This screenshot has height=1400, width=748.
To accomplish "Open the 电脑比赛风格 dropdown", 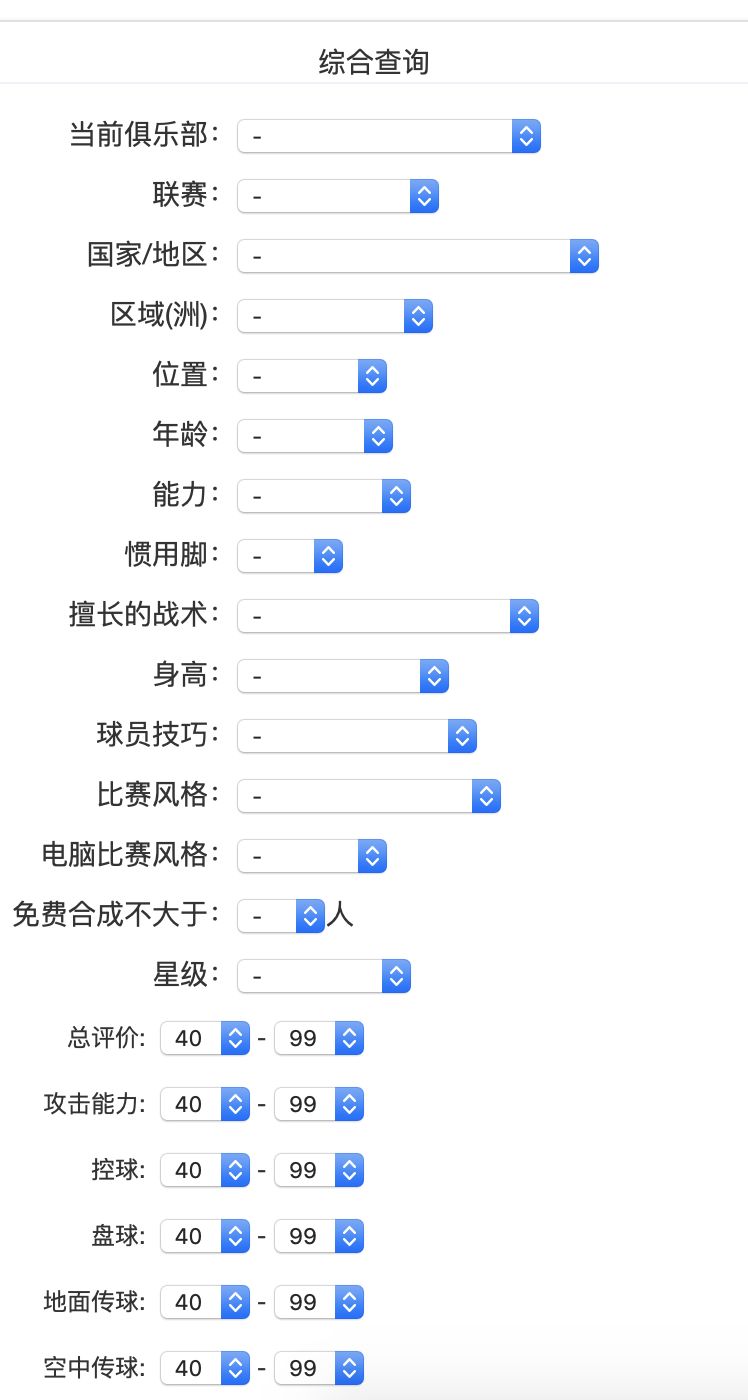I will pos(312,856).
